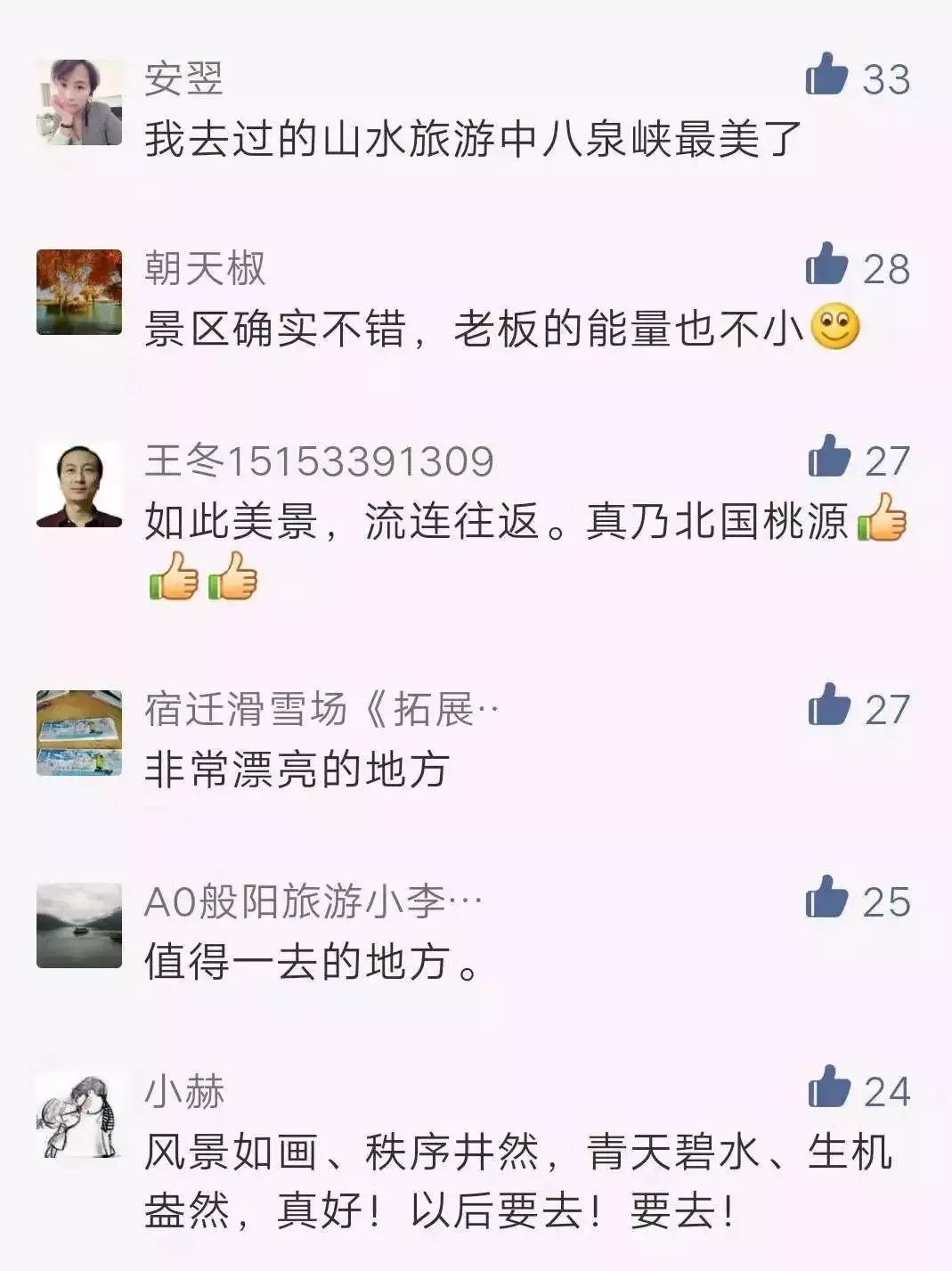Viewport: 952px width, 1271px height.
Task: Like 安翌's comment about 八泉峡
Action: [x=827, y=76]
